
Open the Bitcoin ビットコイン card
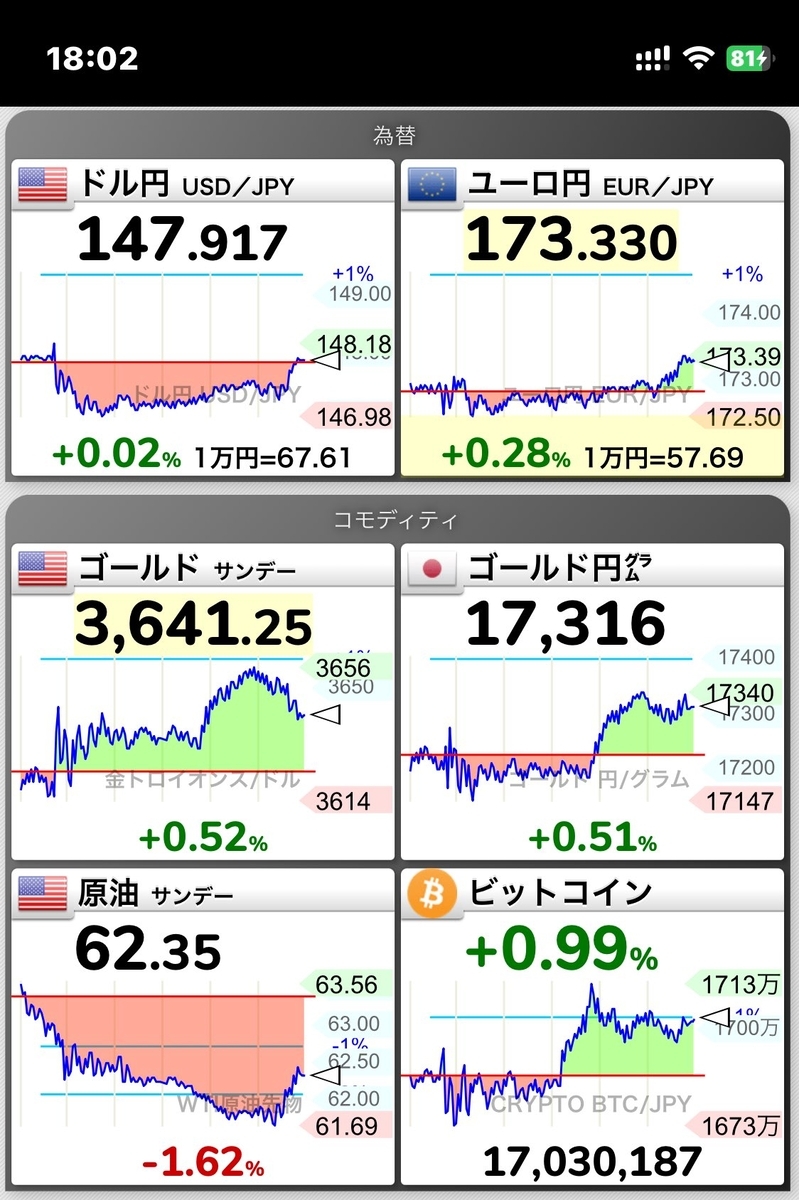point(592,1027)
